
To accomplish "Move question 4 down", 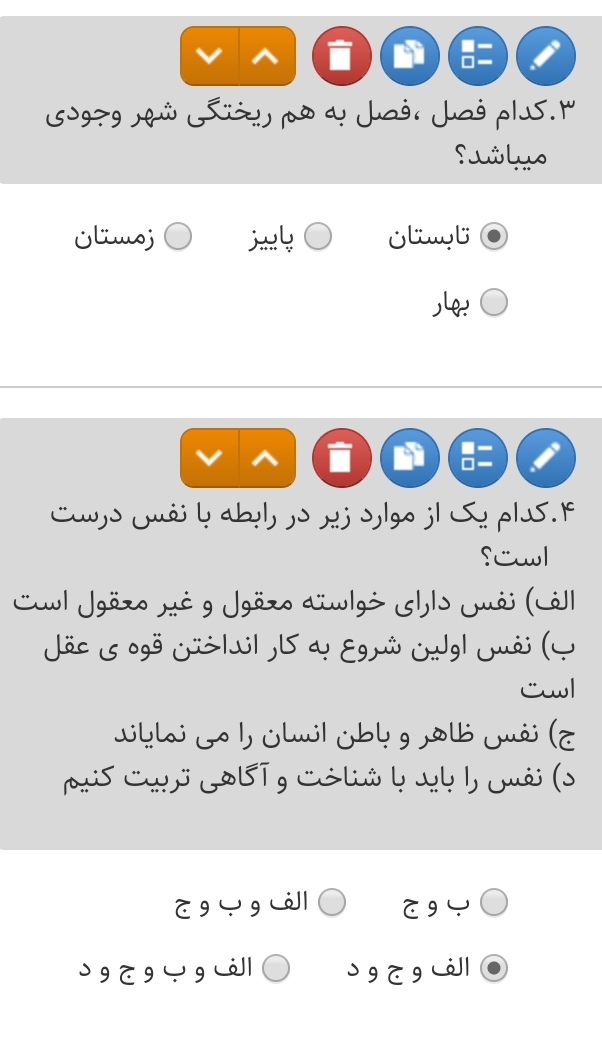I will point(210,458).
